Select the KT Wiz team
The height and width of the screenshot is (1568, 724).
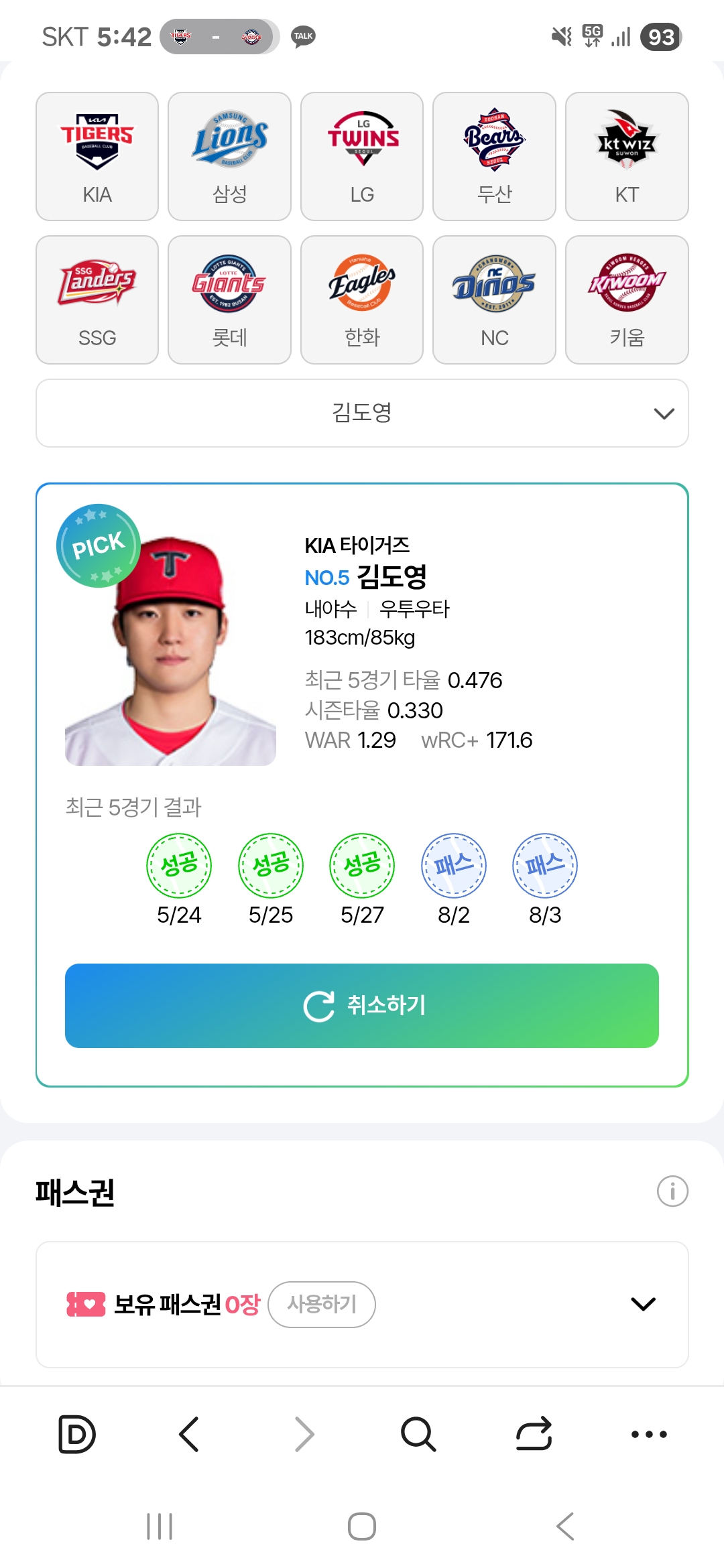[x=627, y=156]
